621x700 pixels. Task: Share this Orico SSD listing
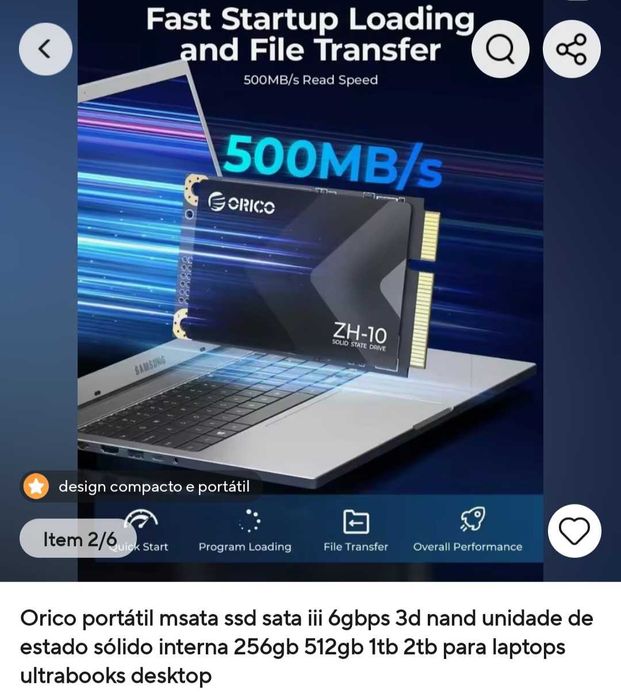[x=572, y=49]
